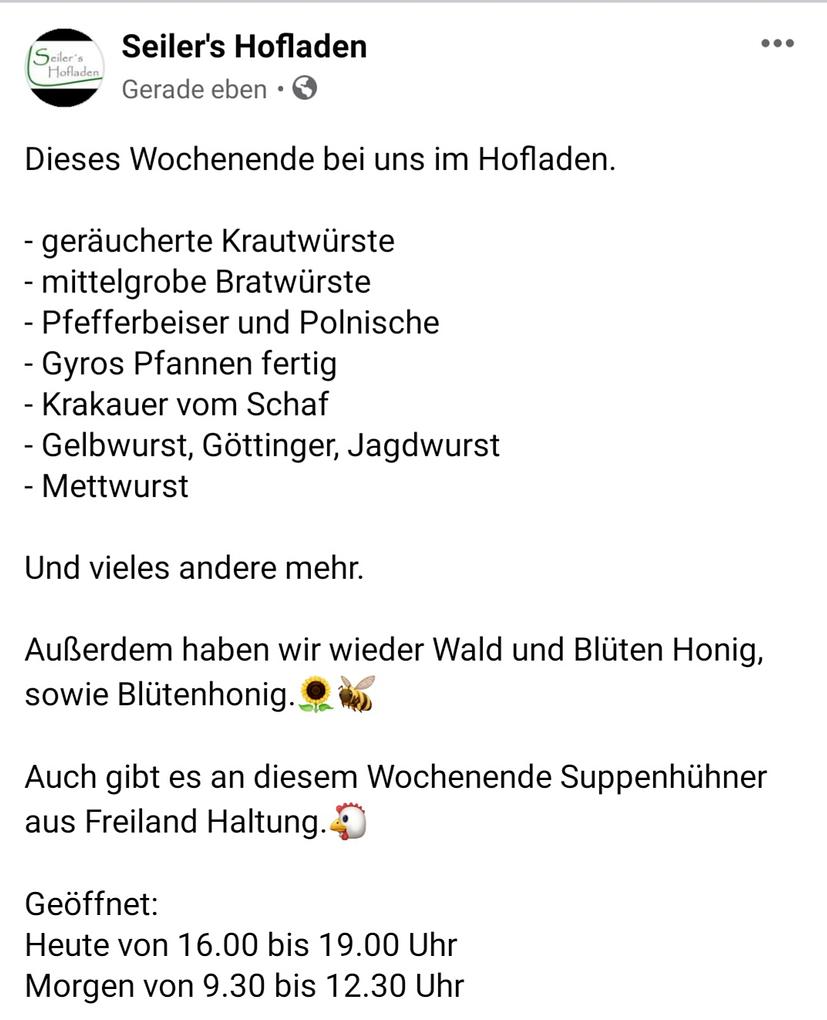Open the Seiler's Hofladen page name

click(244, 46)
